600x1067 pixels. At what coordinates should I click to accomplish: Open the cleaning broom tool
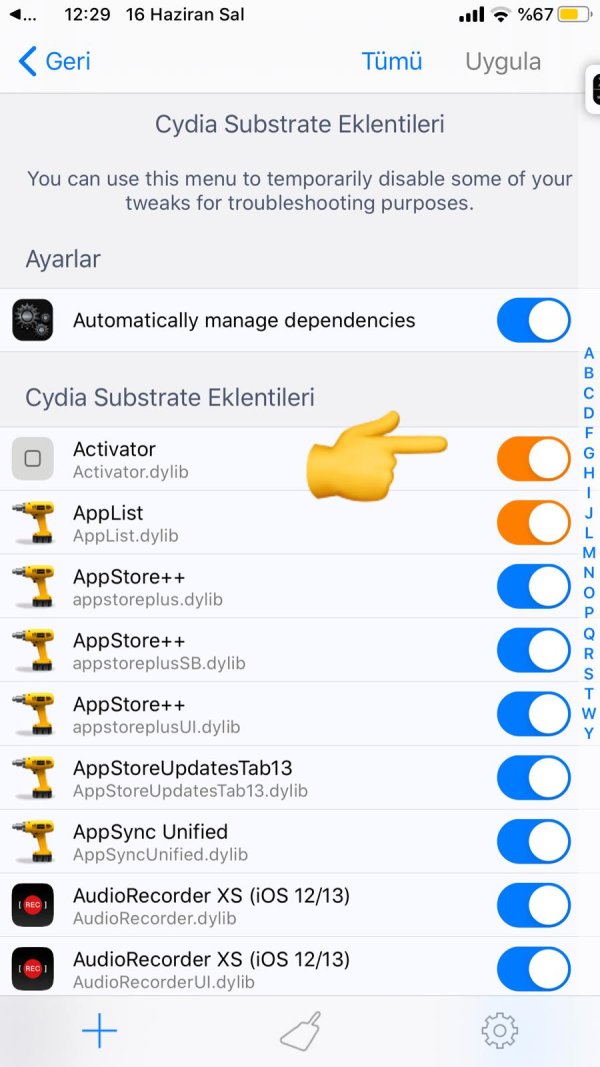[300, 1031]
